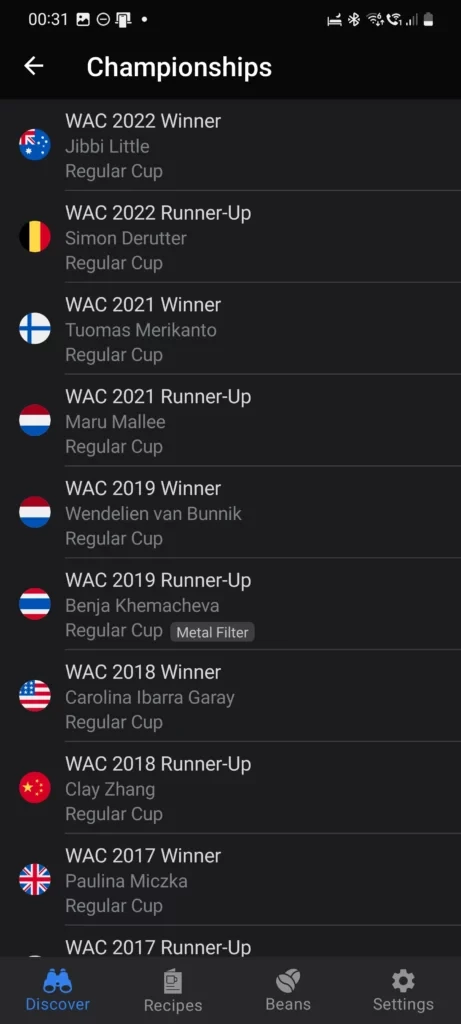Image resolution: width=461 pixels, height=1024 pixels.
Task: Switch to the Discover tab
Action: 57,990
